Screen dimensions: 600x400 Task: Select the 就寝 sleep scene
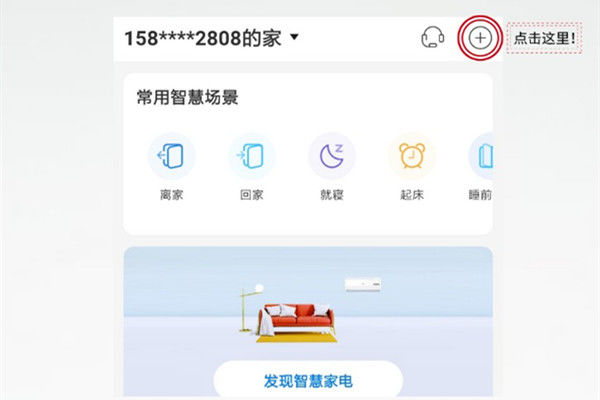point(331,157)
